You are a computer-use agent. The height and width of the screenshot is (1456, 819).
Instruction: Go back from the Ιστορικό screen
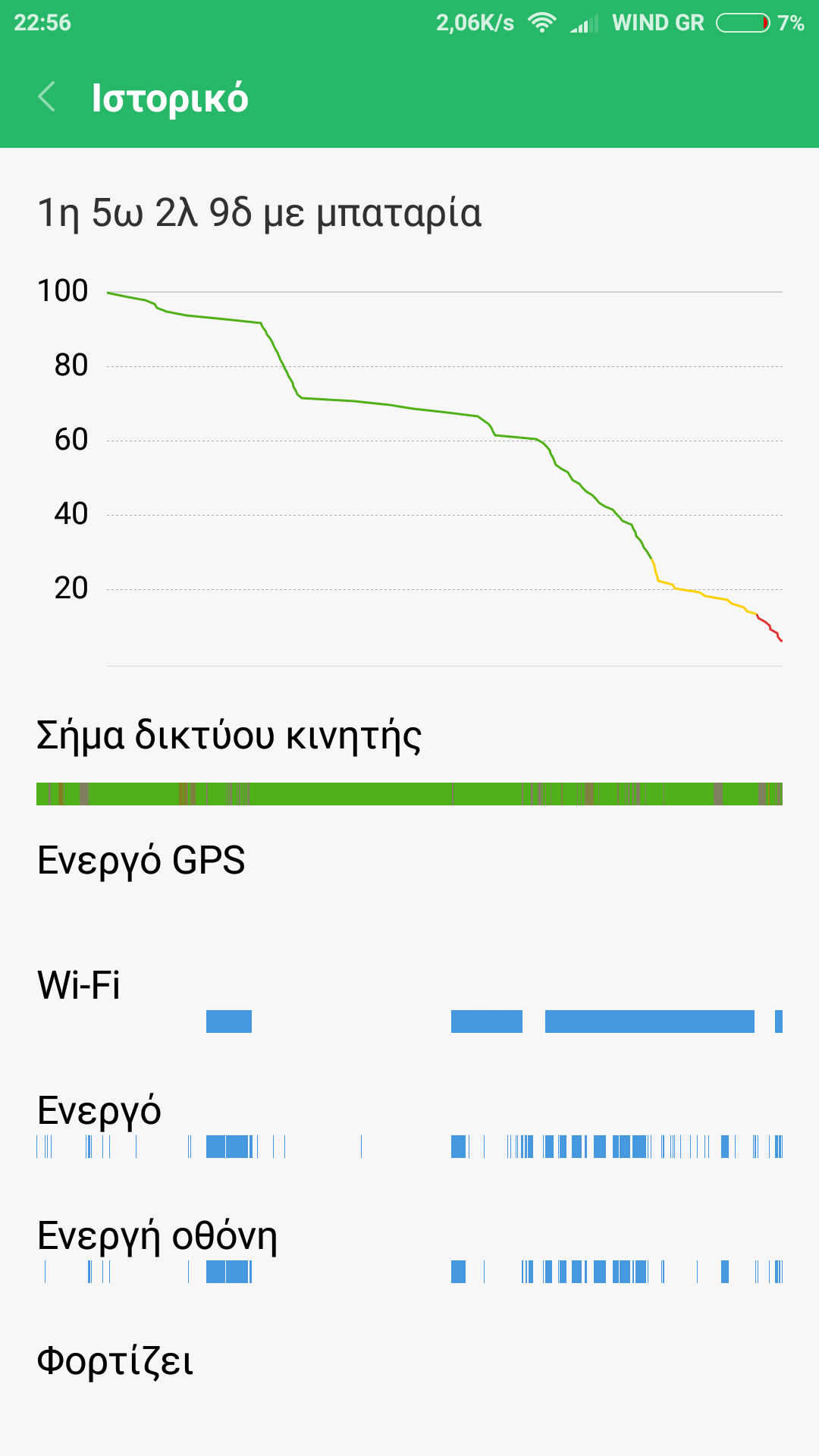click(x=47, y=97)
